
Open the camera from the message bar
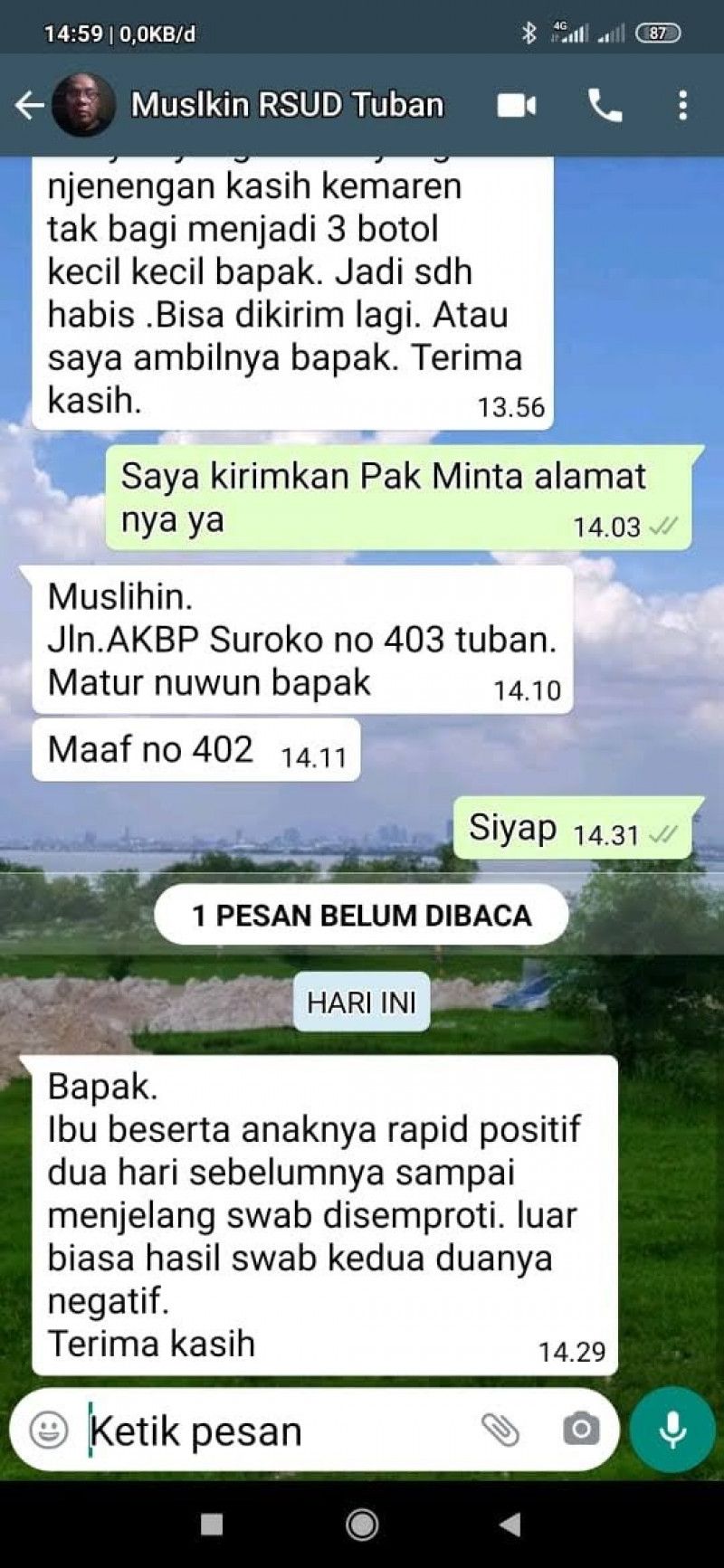[x=581, y=1430]
